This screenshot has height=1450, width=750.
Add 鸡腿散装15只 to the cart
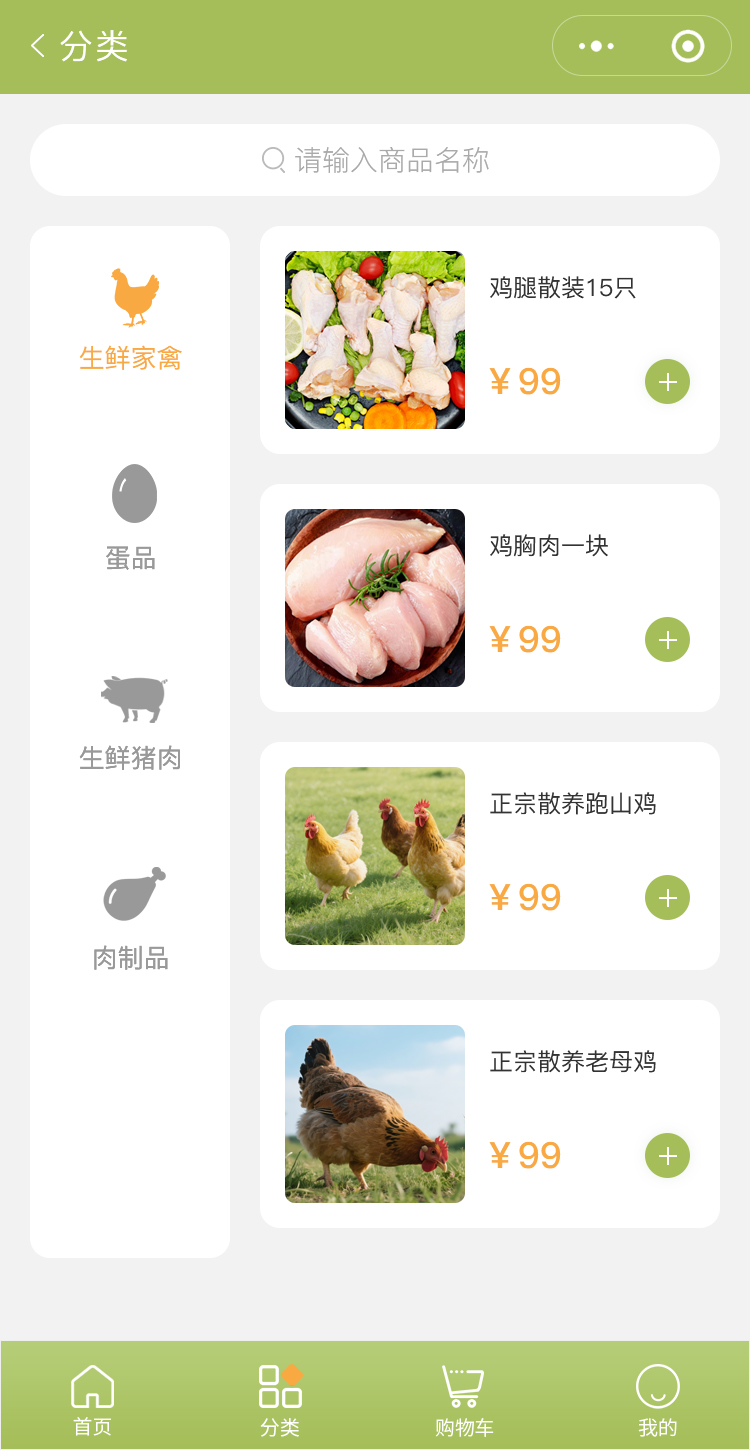pyautogui.click(x=667, y=382)
